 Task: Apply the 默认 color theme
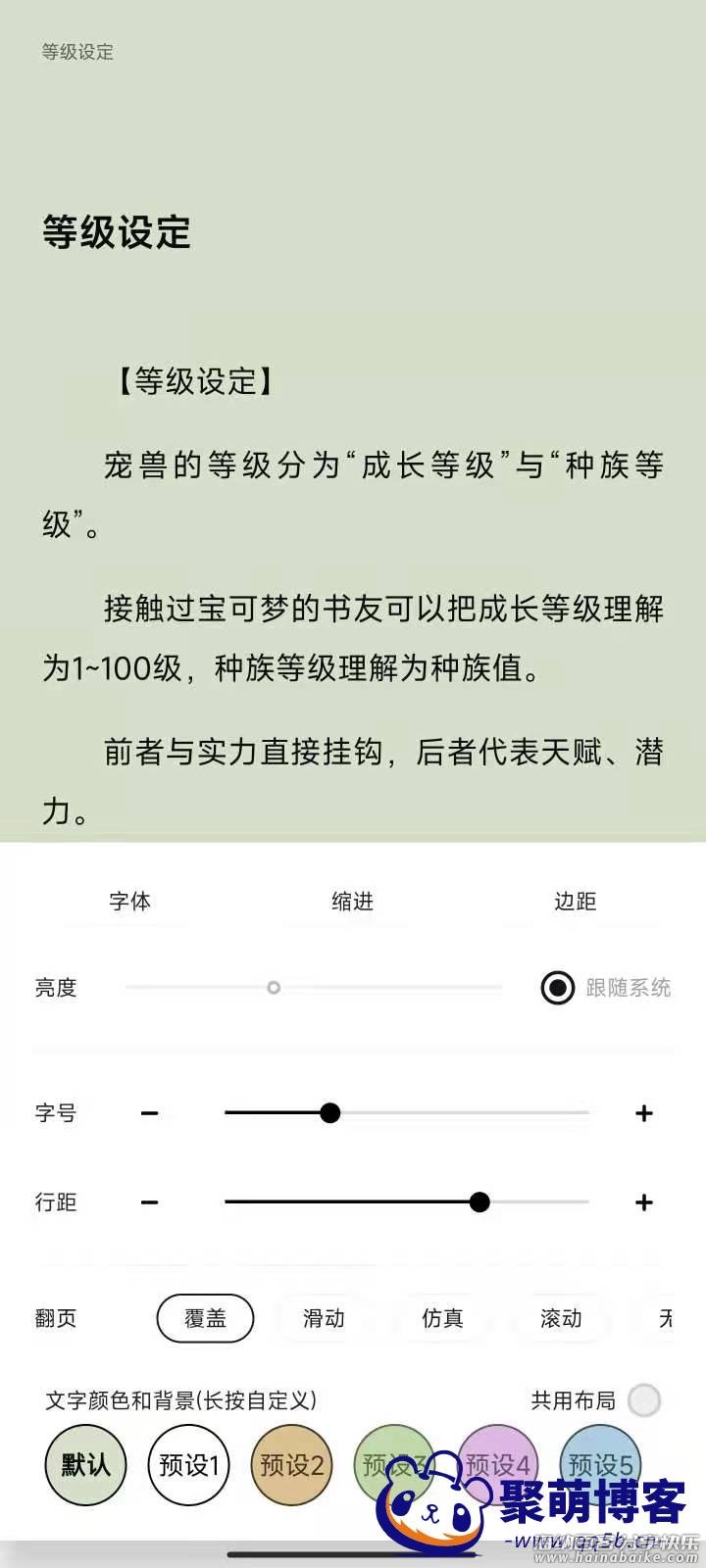[86, 1465]
